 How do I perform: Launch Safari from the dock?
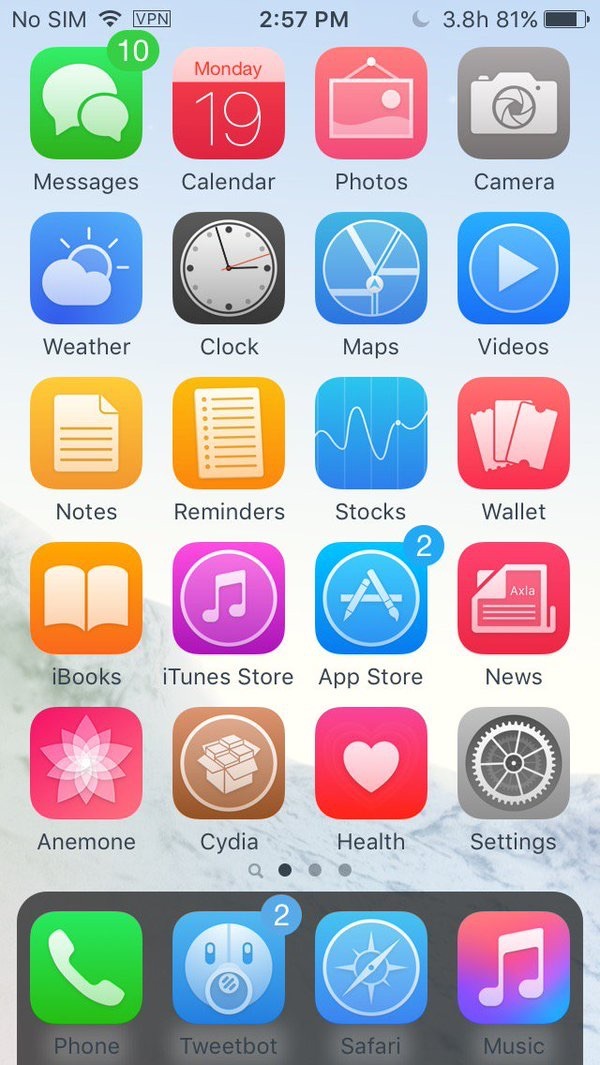point(371,968)
